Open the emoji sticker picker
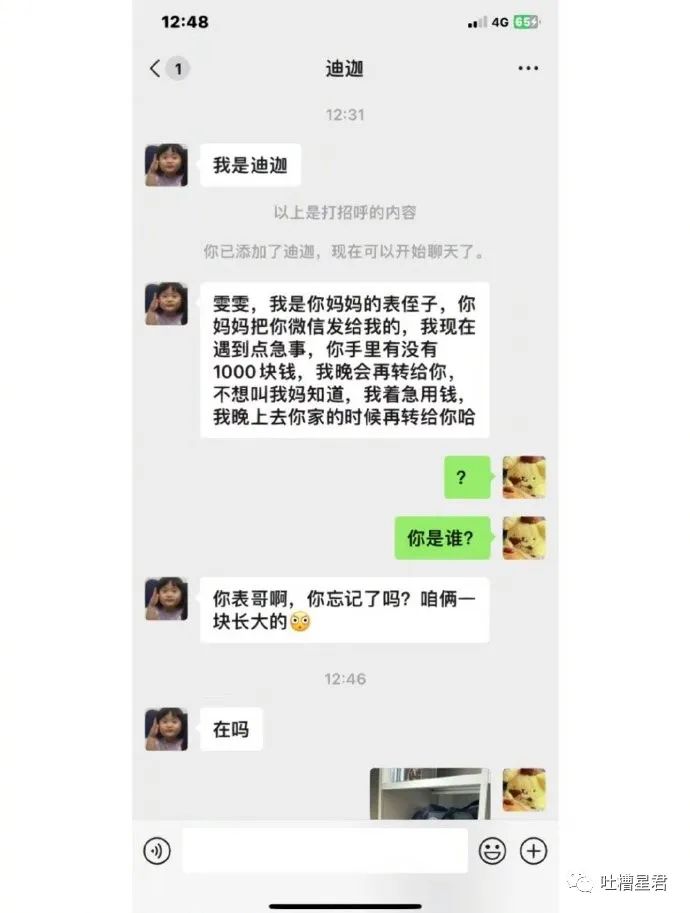690x913 pixels. tap(492, 851)
